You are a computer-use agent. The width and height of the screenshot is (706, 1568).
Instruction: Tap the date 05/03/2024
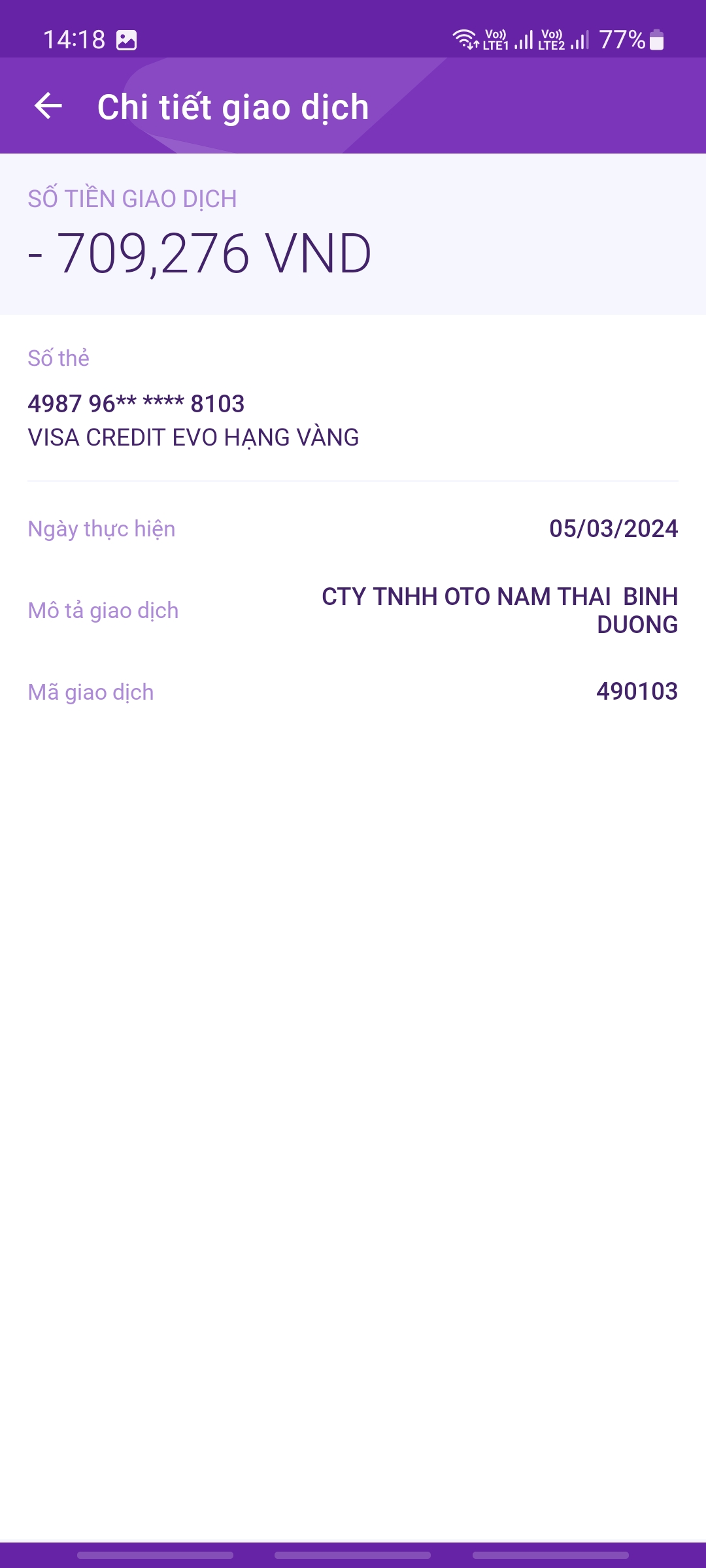point(613,530)
